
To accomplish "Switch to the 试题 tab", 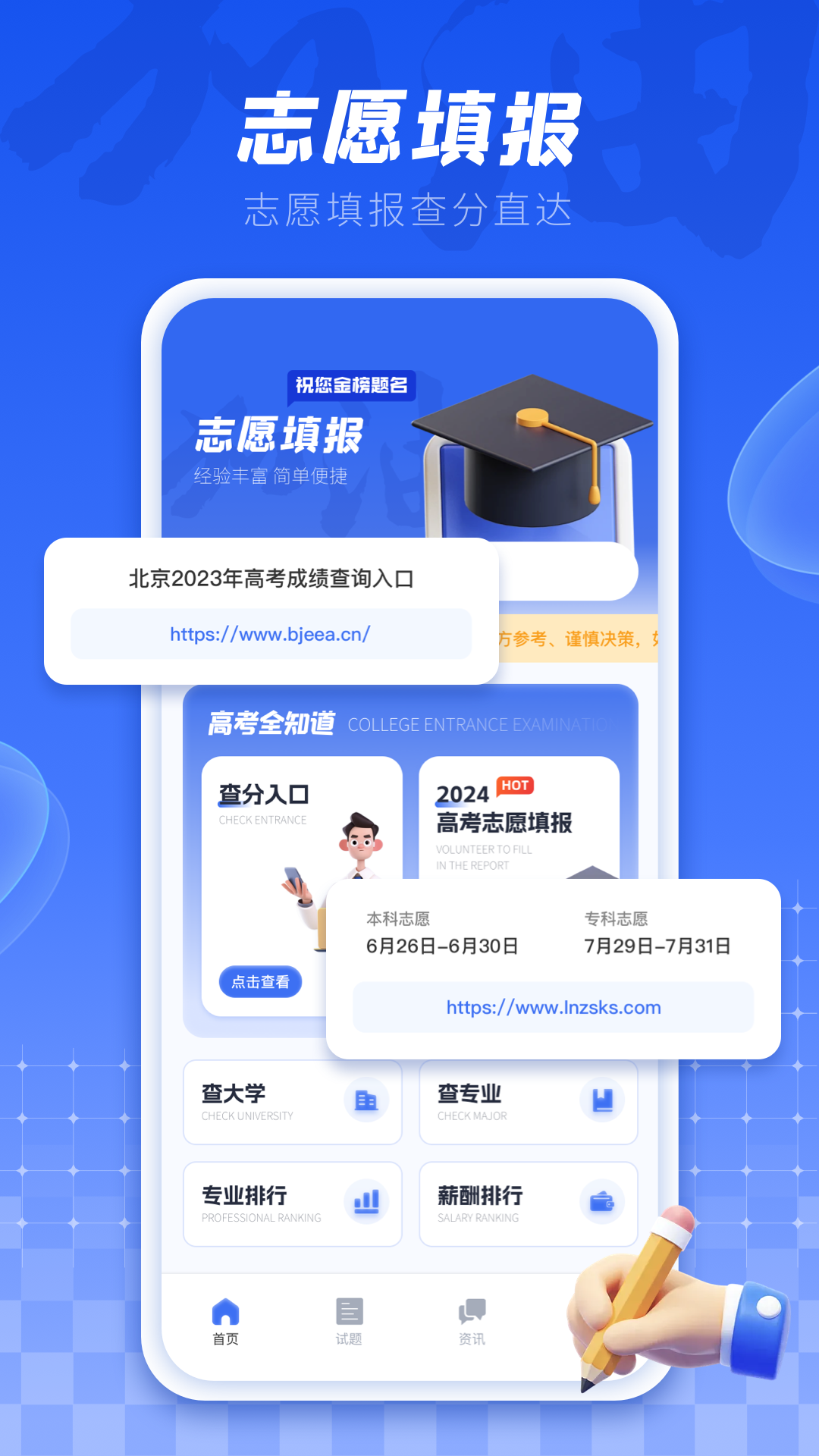I will (348, 1319).
